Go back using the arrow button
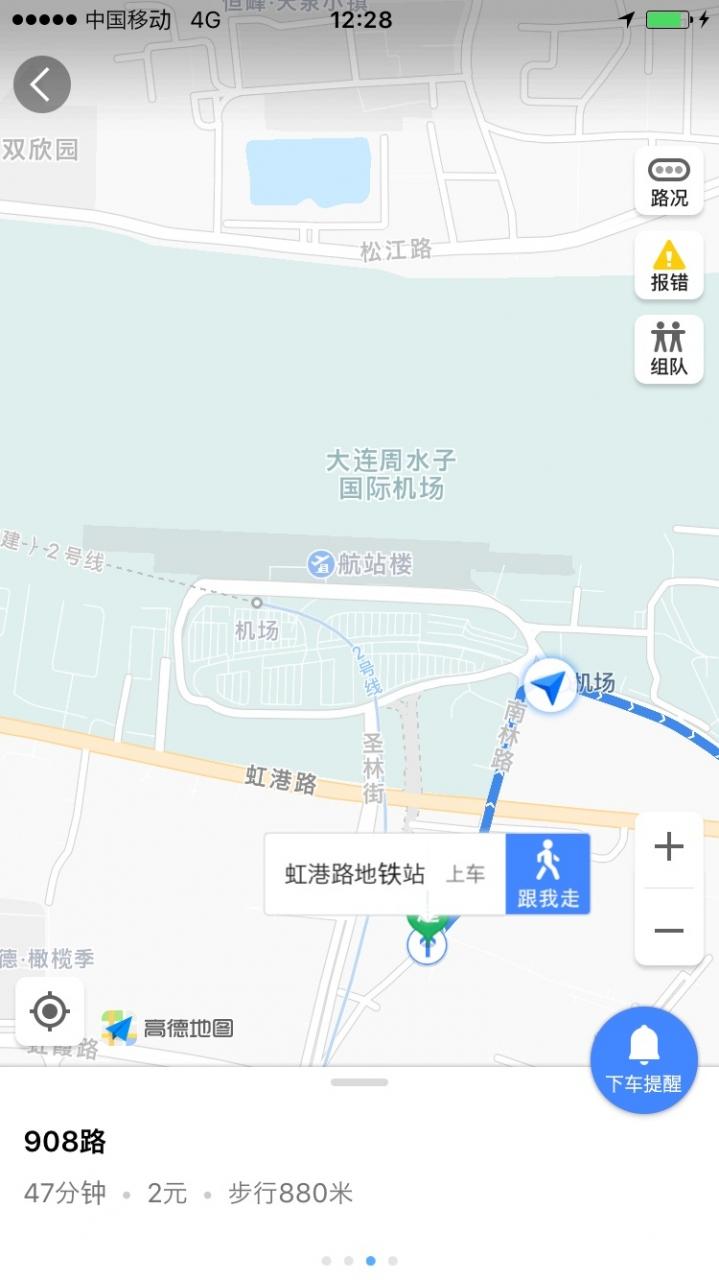The height and width of the screenshot is (1280, 719). 42,85
